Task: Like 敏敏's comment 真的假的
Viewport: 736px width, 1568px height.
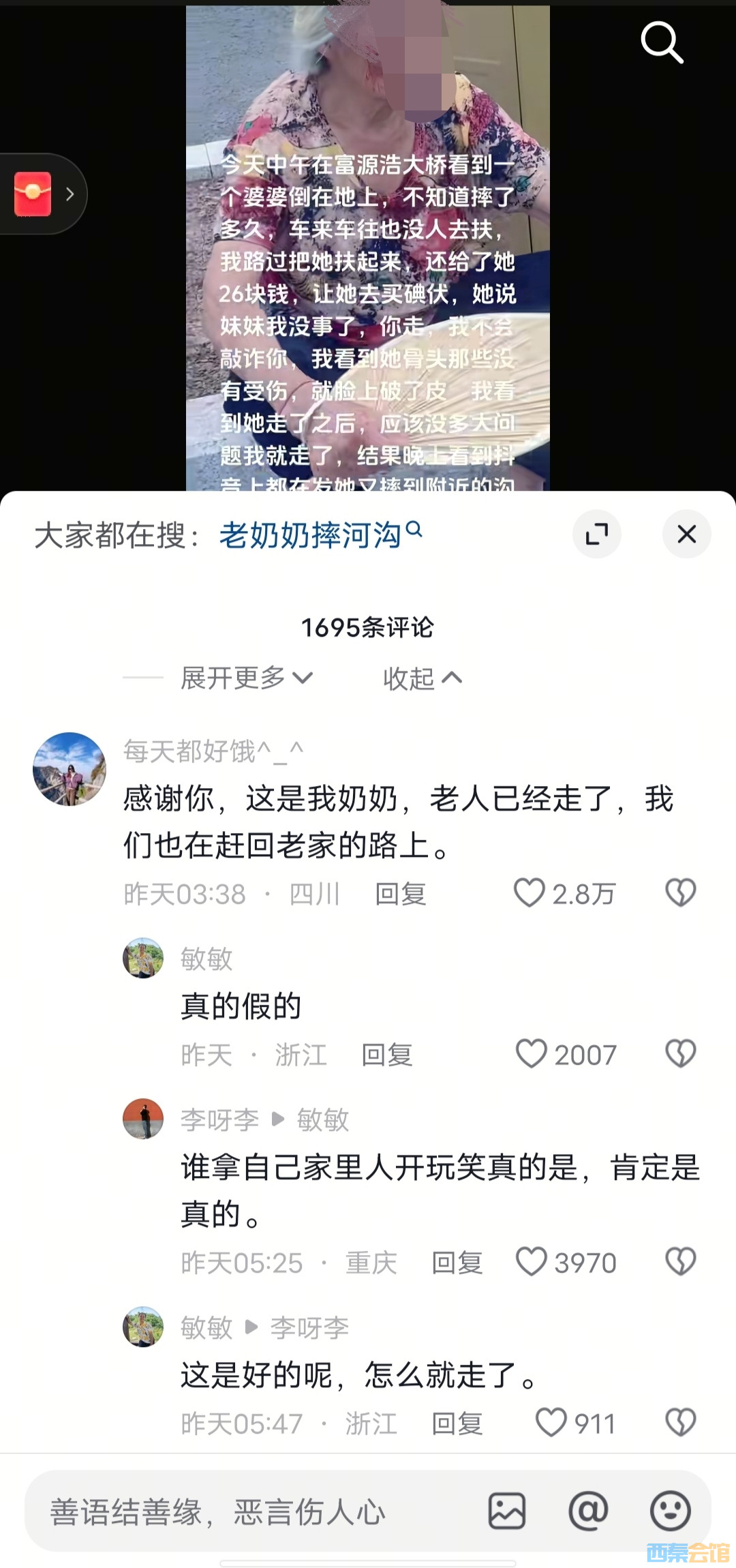Action: [532, 1054]
